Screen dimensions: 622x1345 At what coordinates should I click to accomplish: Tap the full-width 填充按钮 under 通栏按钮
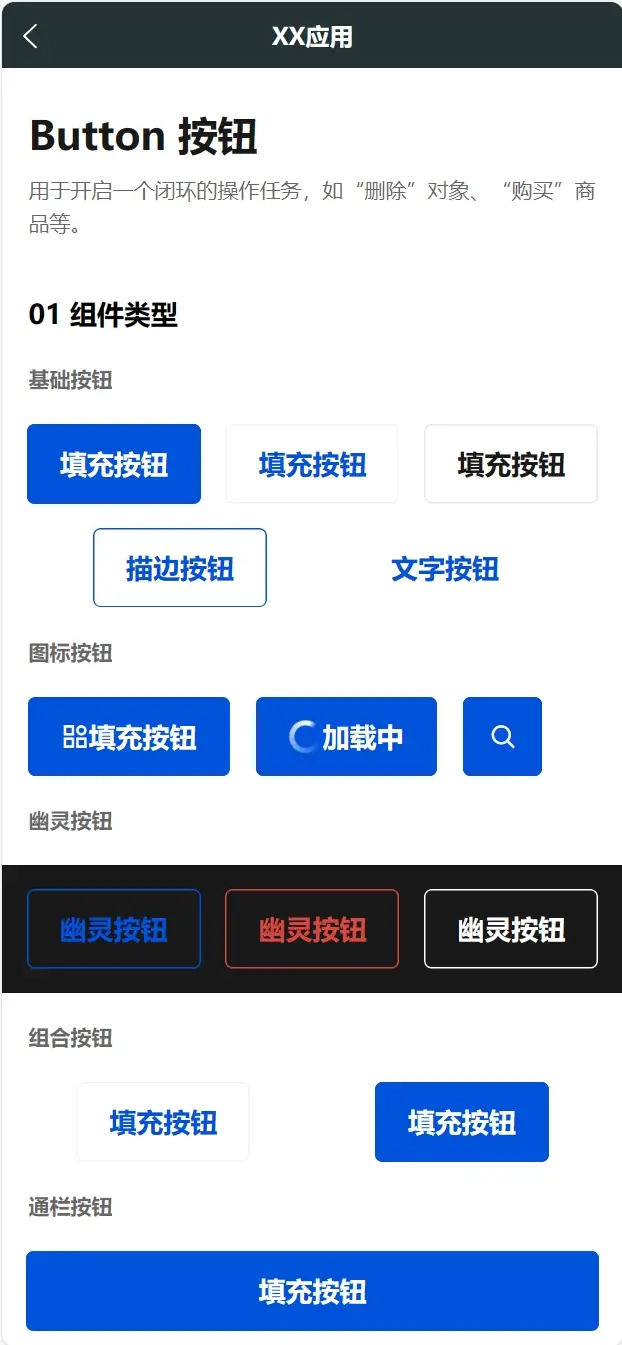[x=312, y=1291]
